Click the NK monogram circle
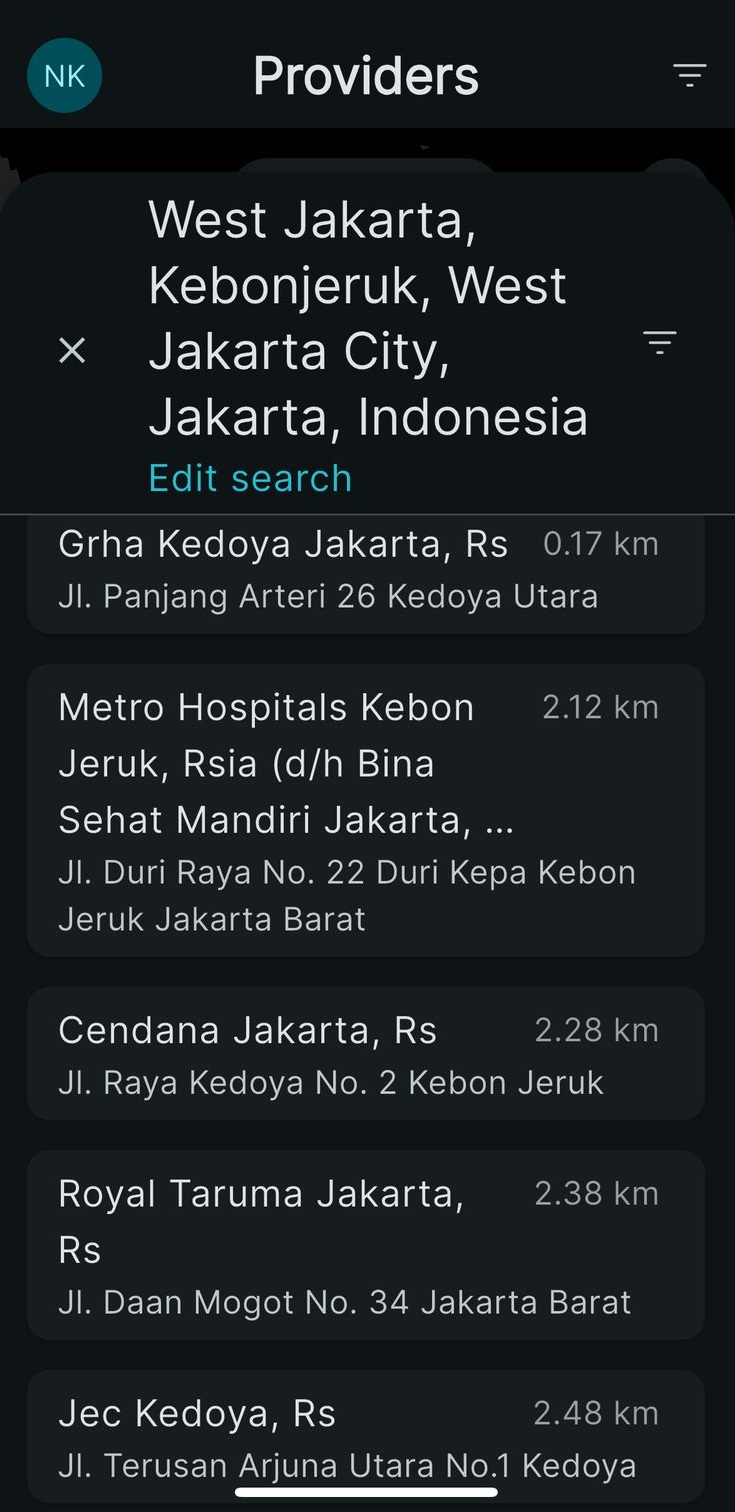 64,75
